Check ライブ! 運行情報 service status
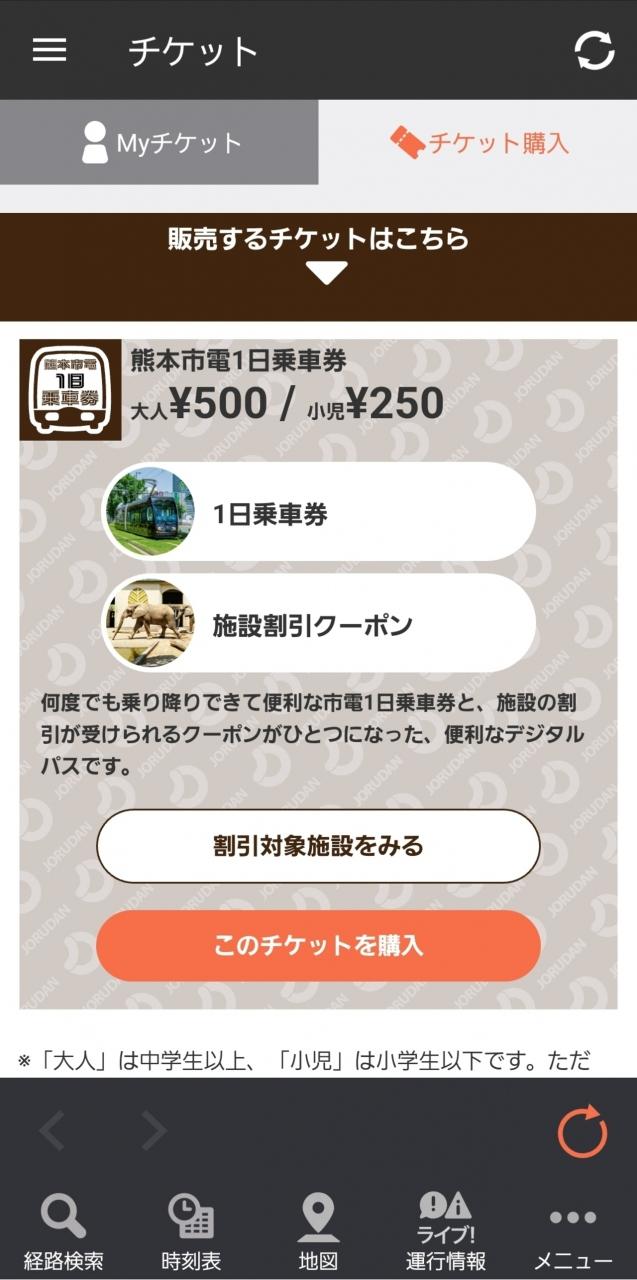Image resolution: width=637 pixels, height=1280 pixels. tap(445, 1232)
